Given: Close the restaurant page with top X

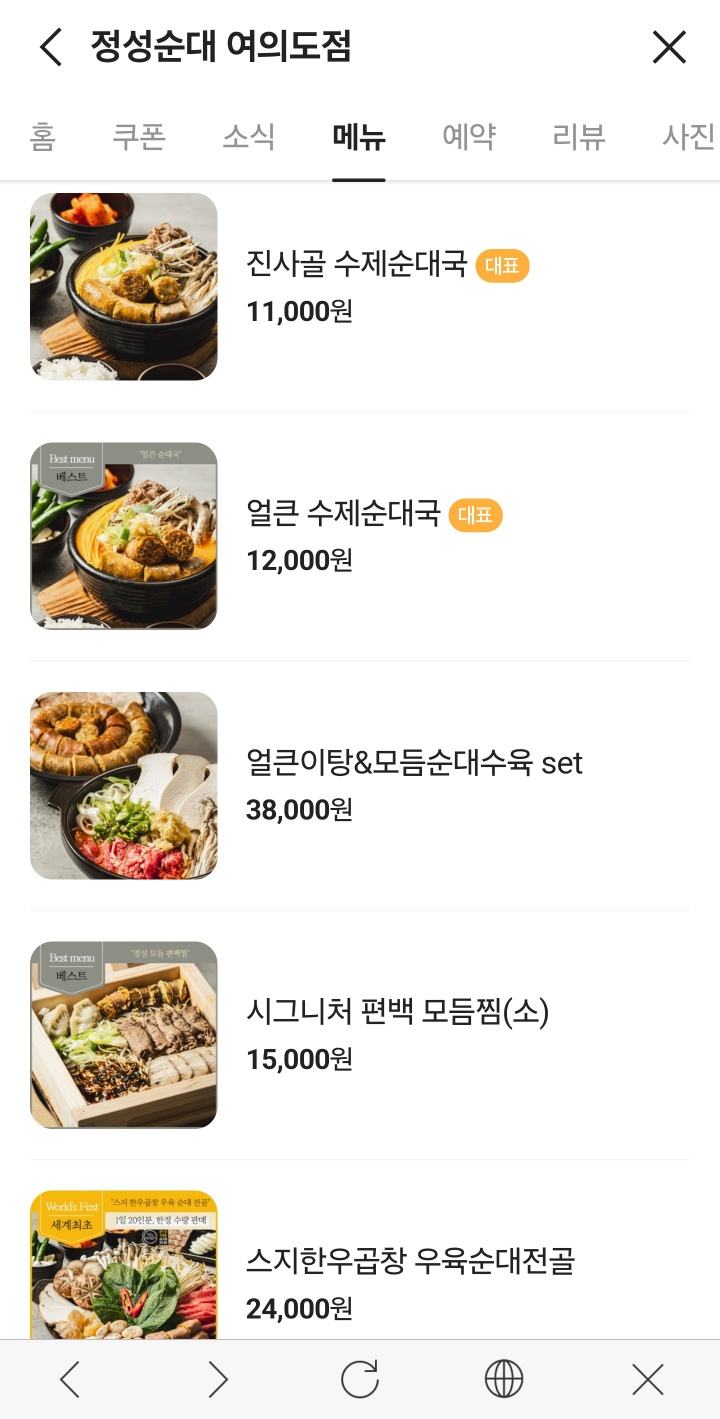Looking at the screenshot, I should coord(669,47).
